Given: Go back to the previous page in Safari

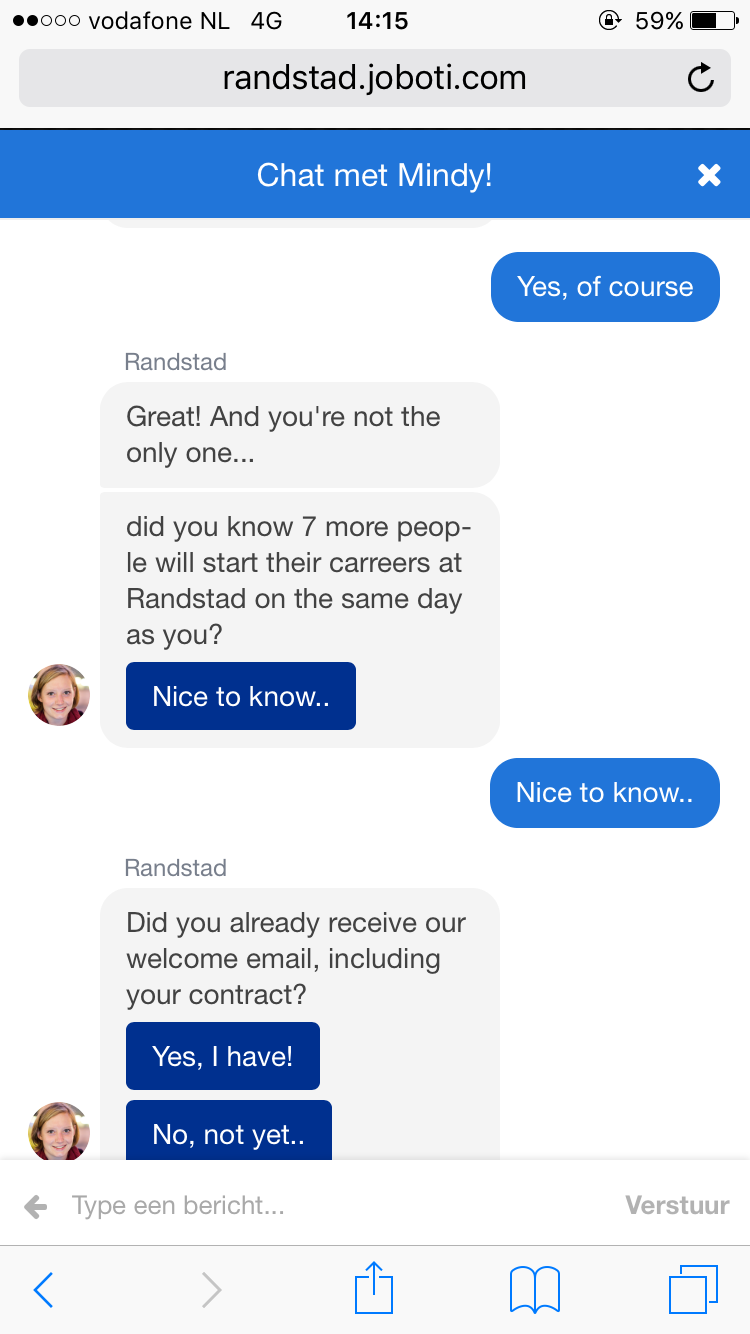Looking at the screenshot, I should 43,1290.
